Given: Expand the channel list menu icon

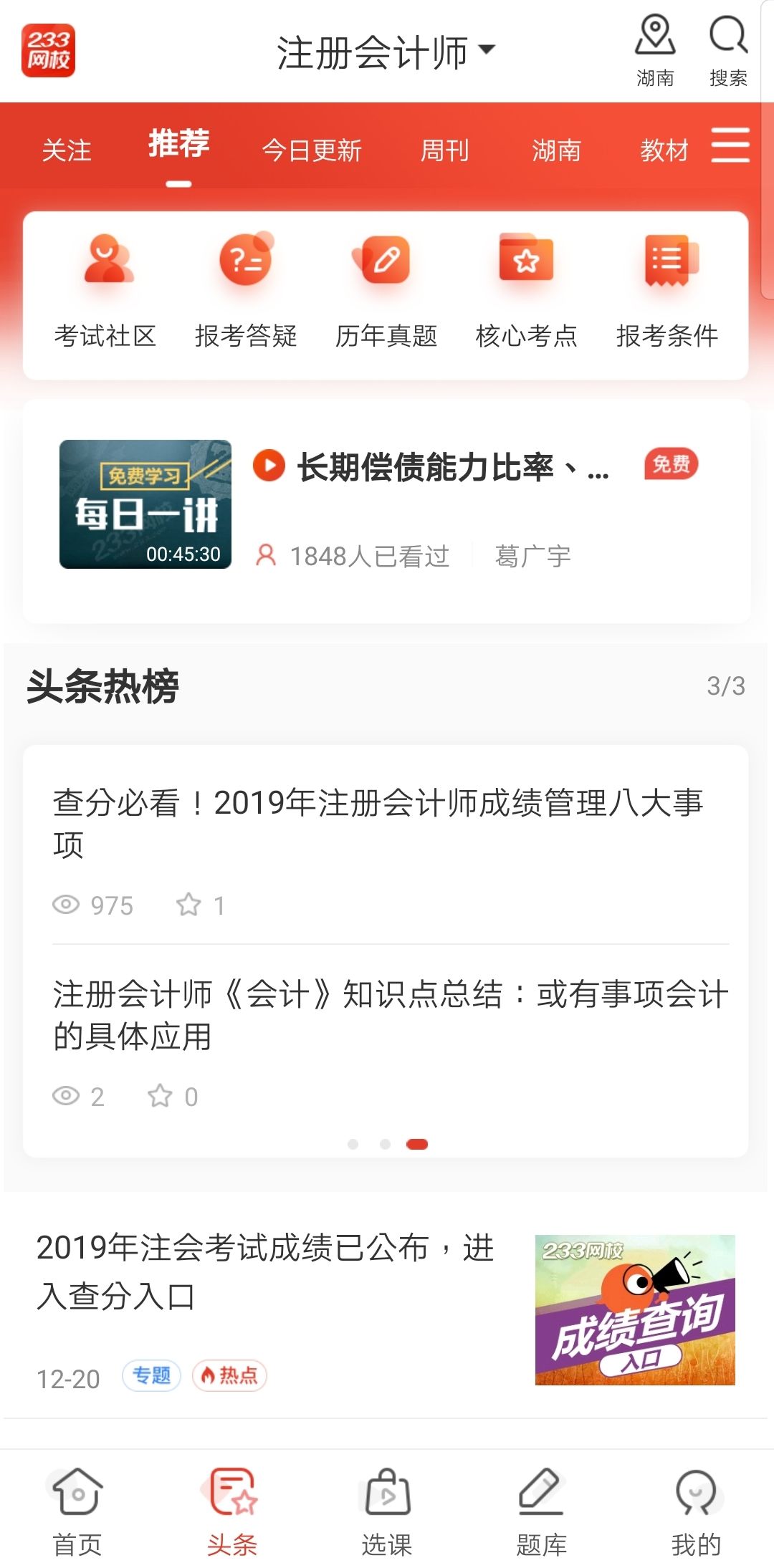Looking at the screenshot, I should click(730, 145).
